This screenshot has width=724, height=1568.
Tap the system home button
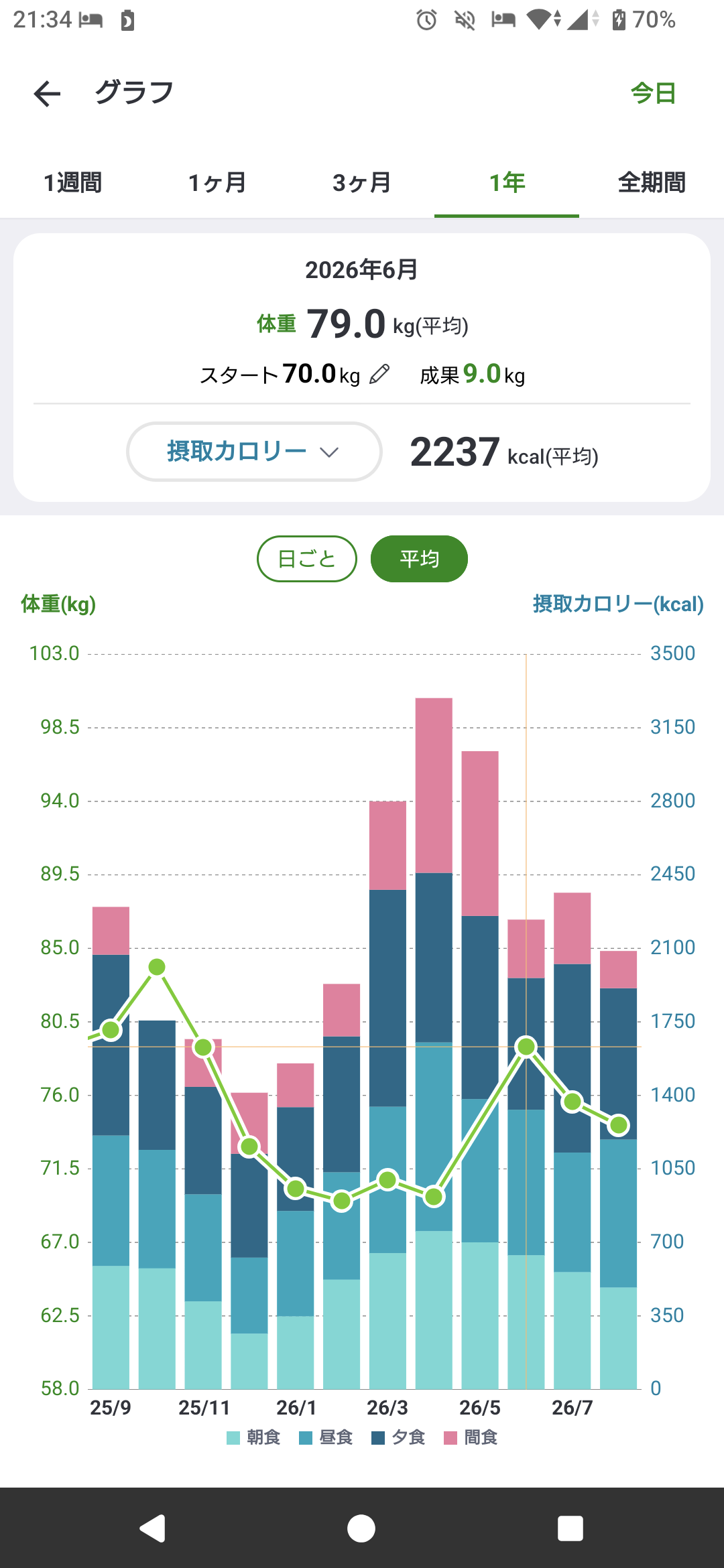361,1528
